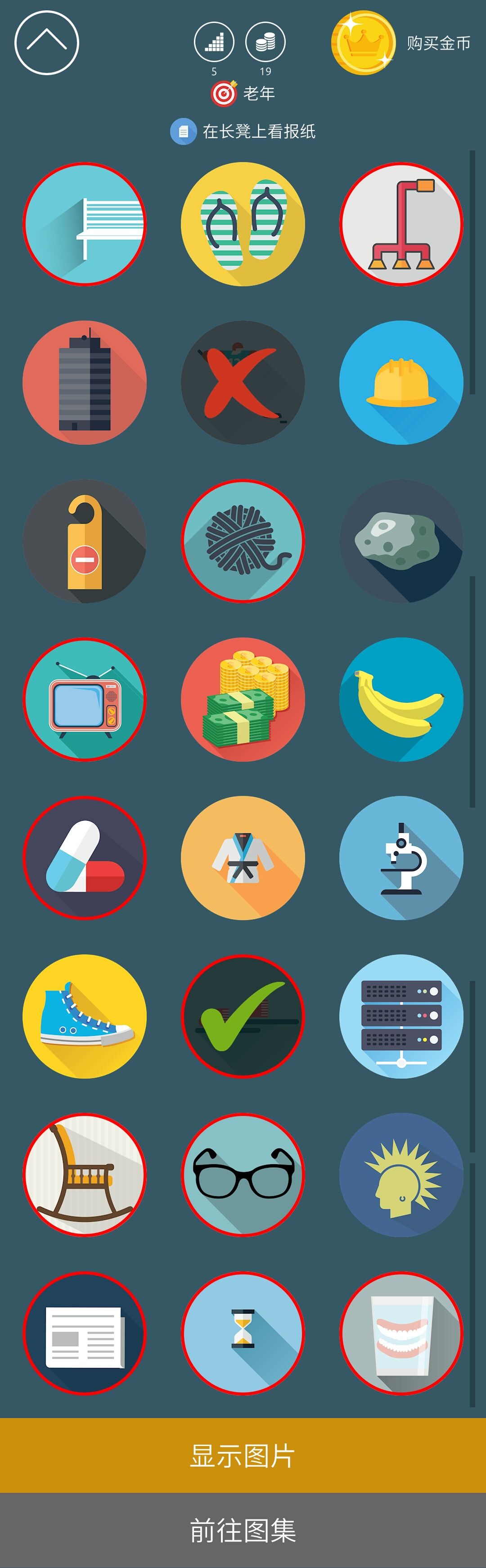The height and width of the screenshot is (1568, 486).
Task: Select the ball of yarn tile
Action: (x=243, y=541)
